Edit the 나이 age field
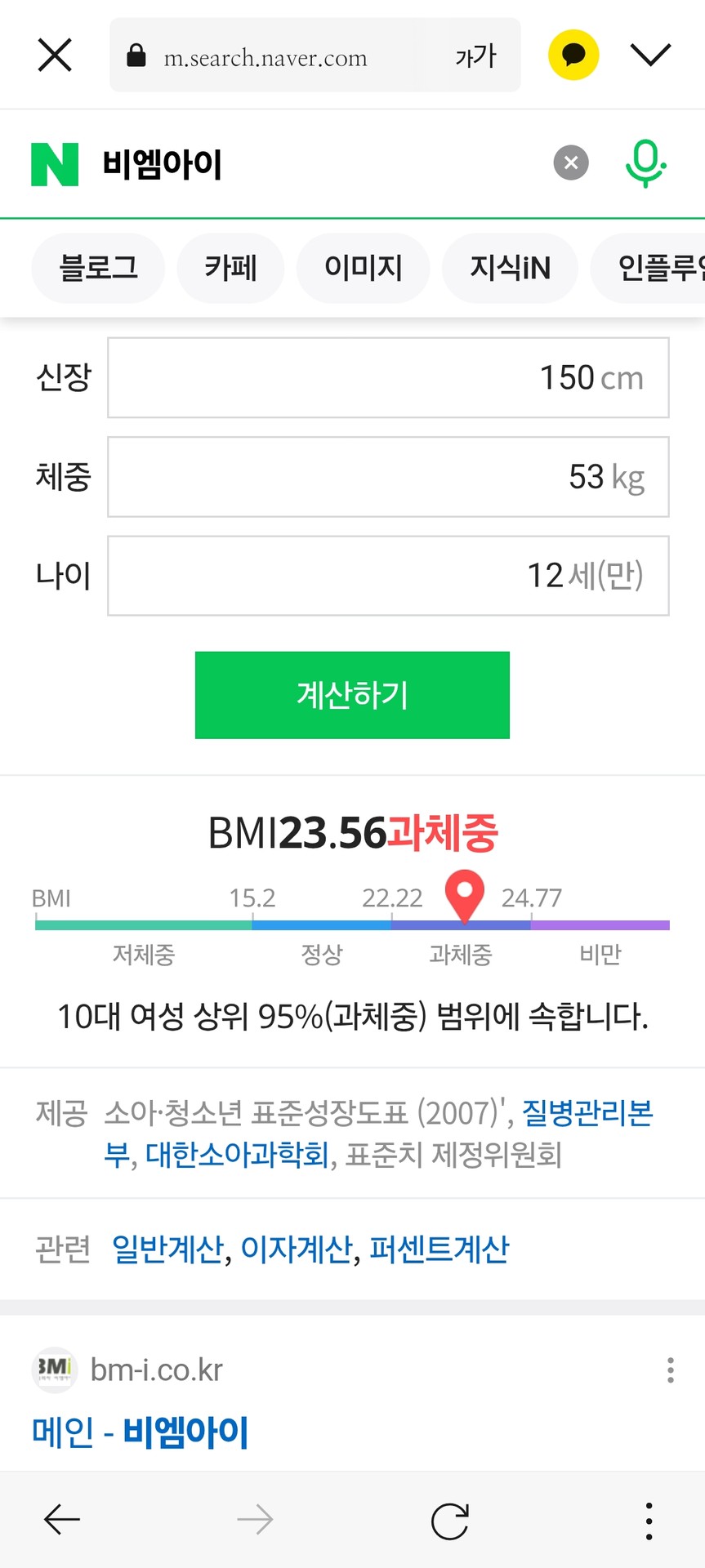The image size is (705, 1568). (388, 576)
